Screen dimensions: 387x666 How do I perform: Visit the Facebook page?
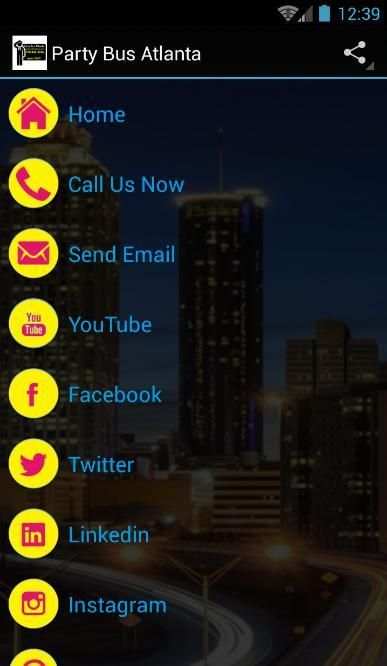pyautogui.click(x=193, y=394)
